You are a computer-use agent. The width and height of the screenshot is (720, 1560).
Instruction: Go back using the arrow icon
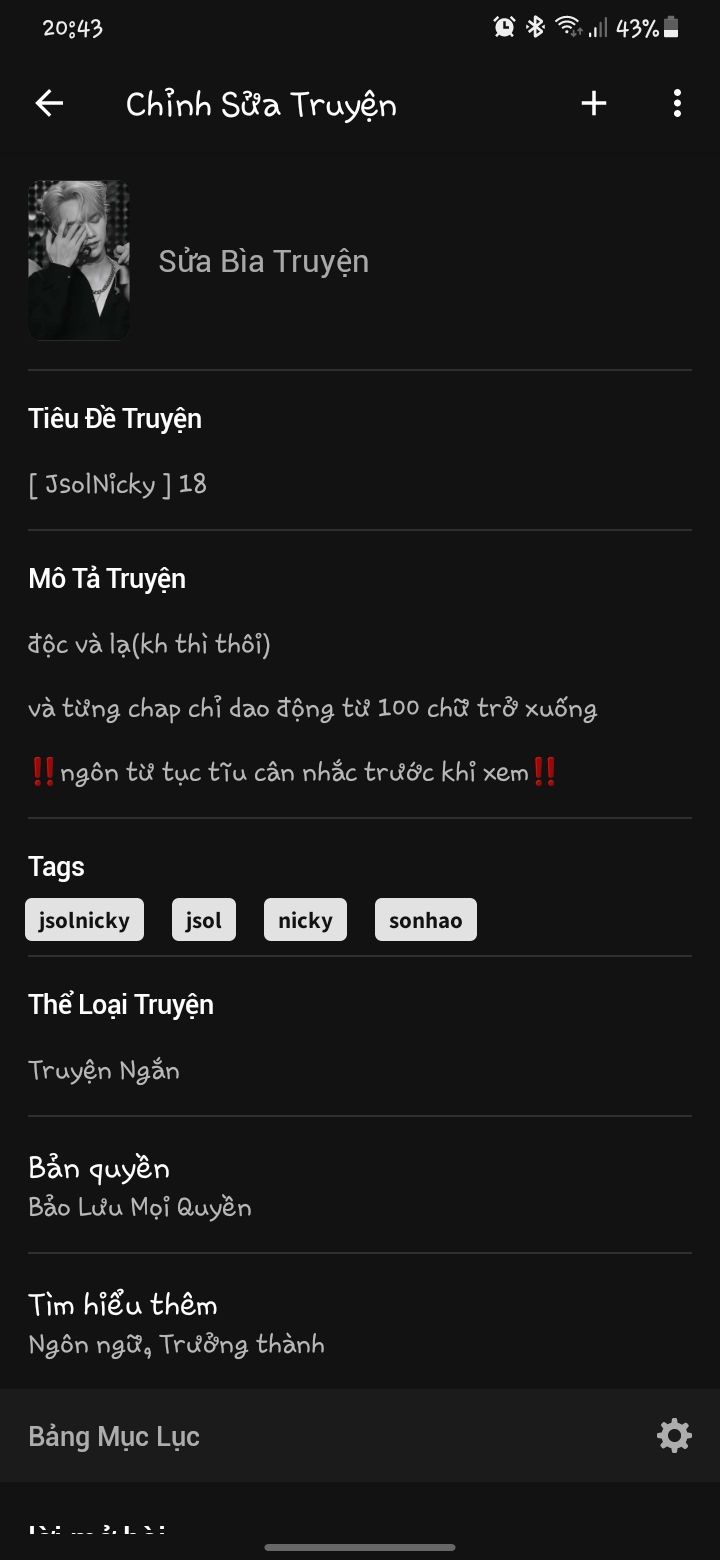coord(49,103)
